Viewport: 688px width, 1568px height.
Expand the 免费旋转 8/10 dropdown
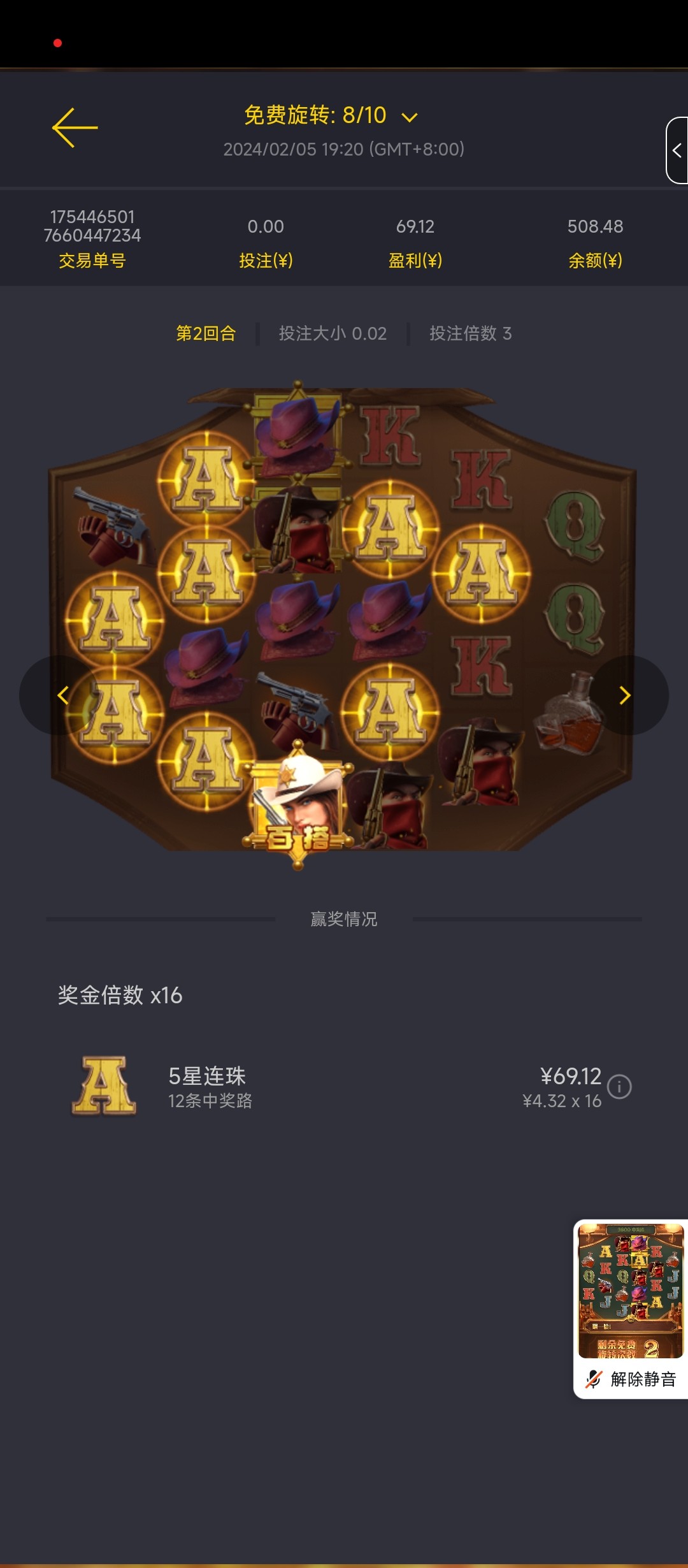pyautogui.click(x=410, y=117)
